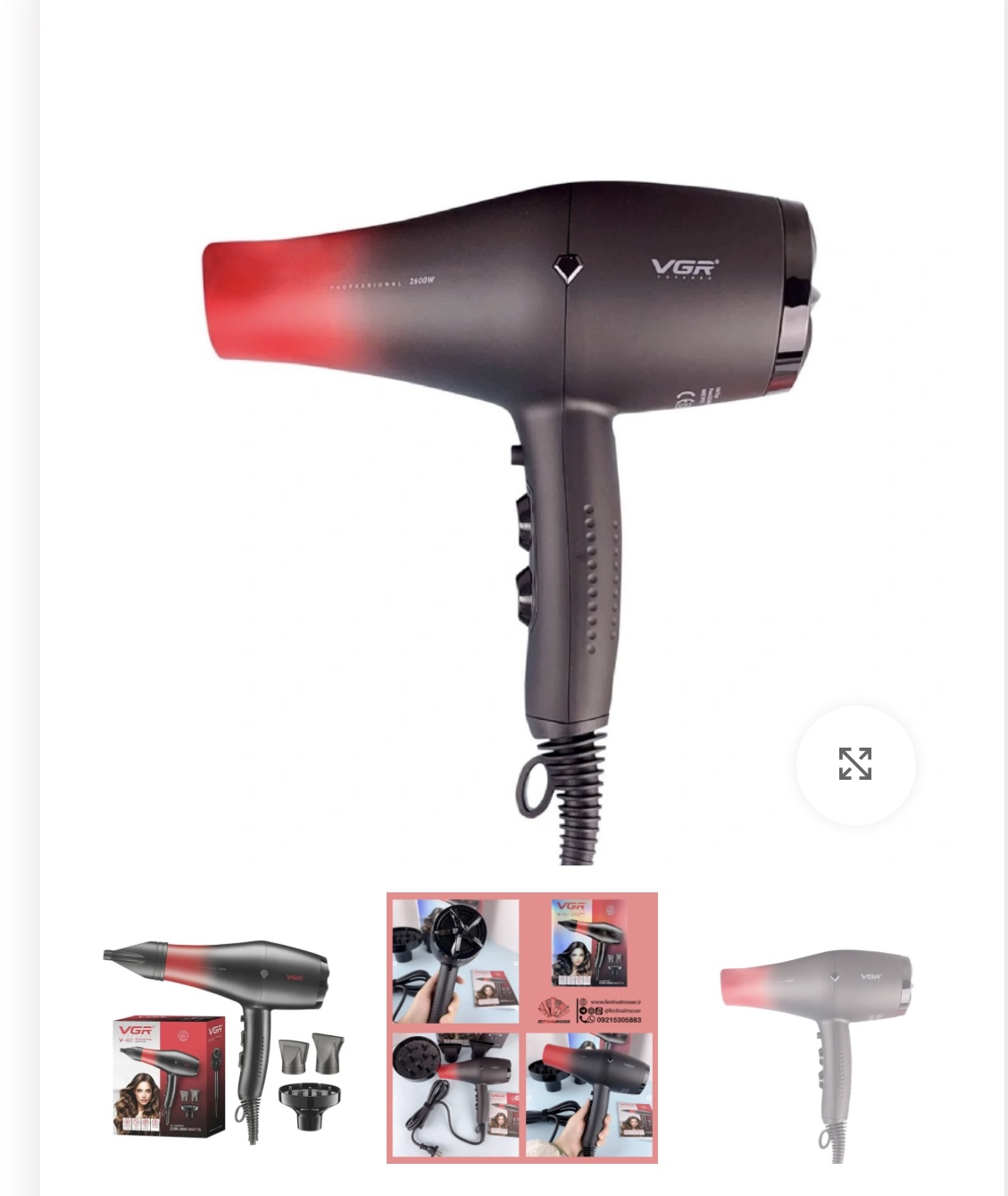Expand the product image to fullscreen
This screenshot has width=1008, height=1196.
tap(855, 765)
